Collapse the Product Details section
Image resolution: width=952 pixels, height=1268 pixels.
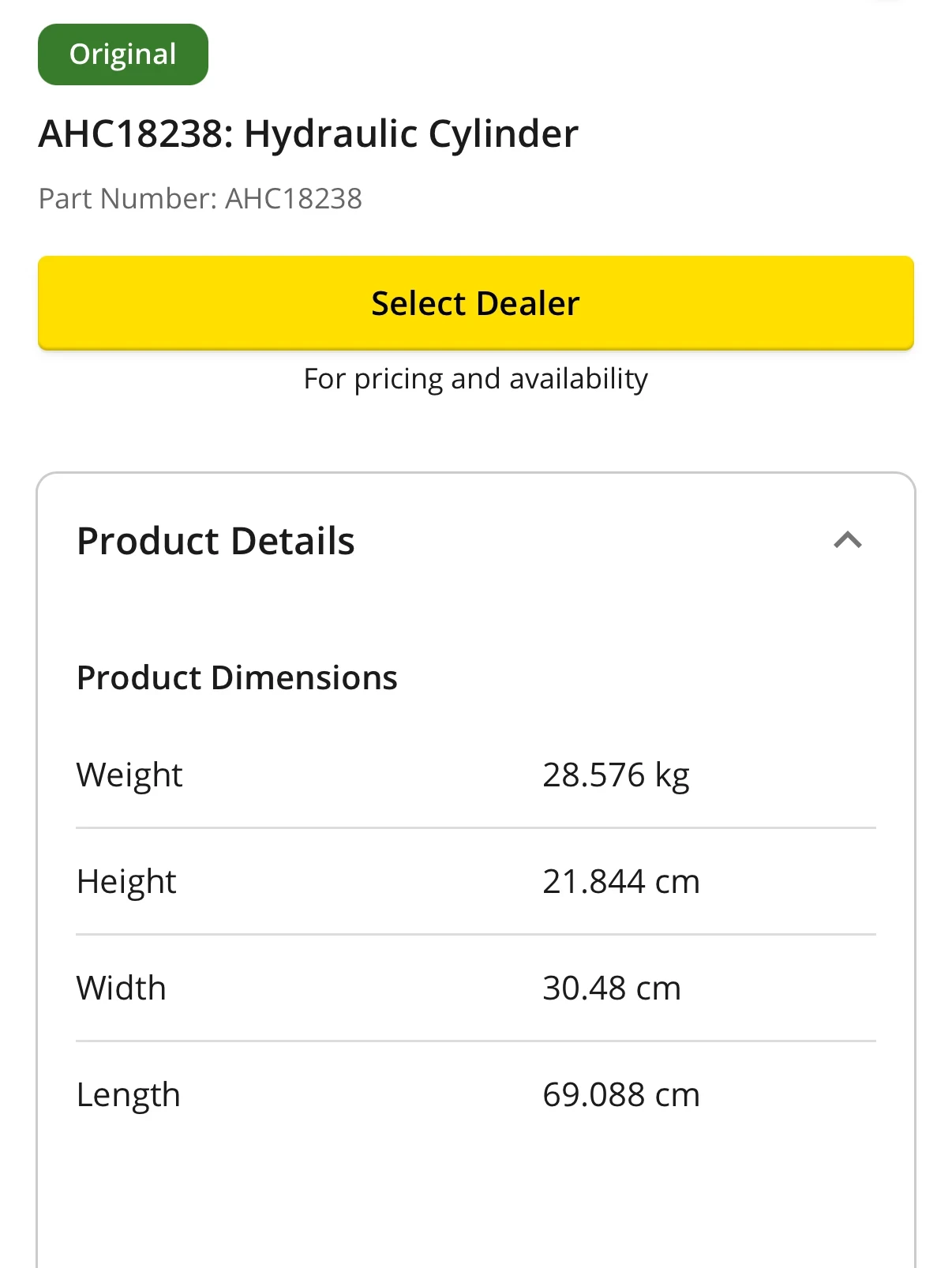849,540
